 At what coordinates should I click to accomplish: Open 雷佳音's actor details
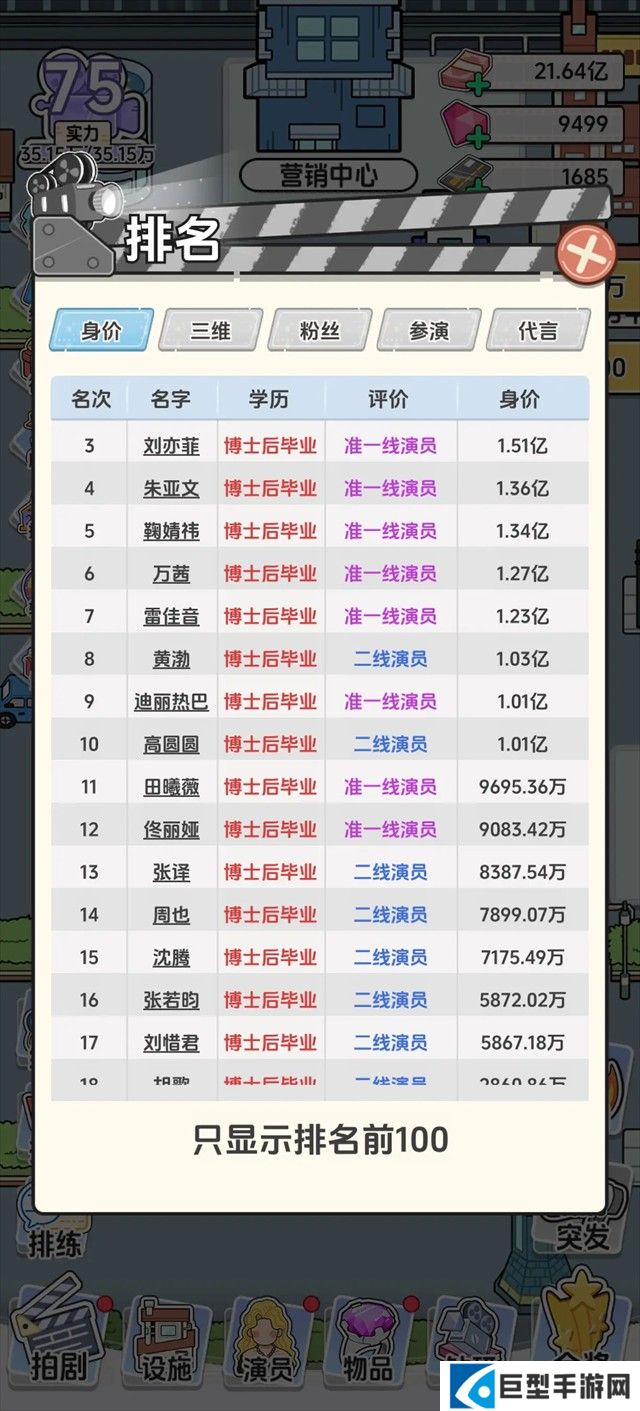click(171, 617)
